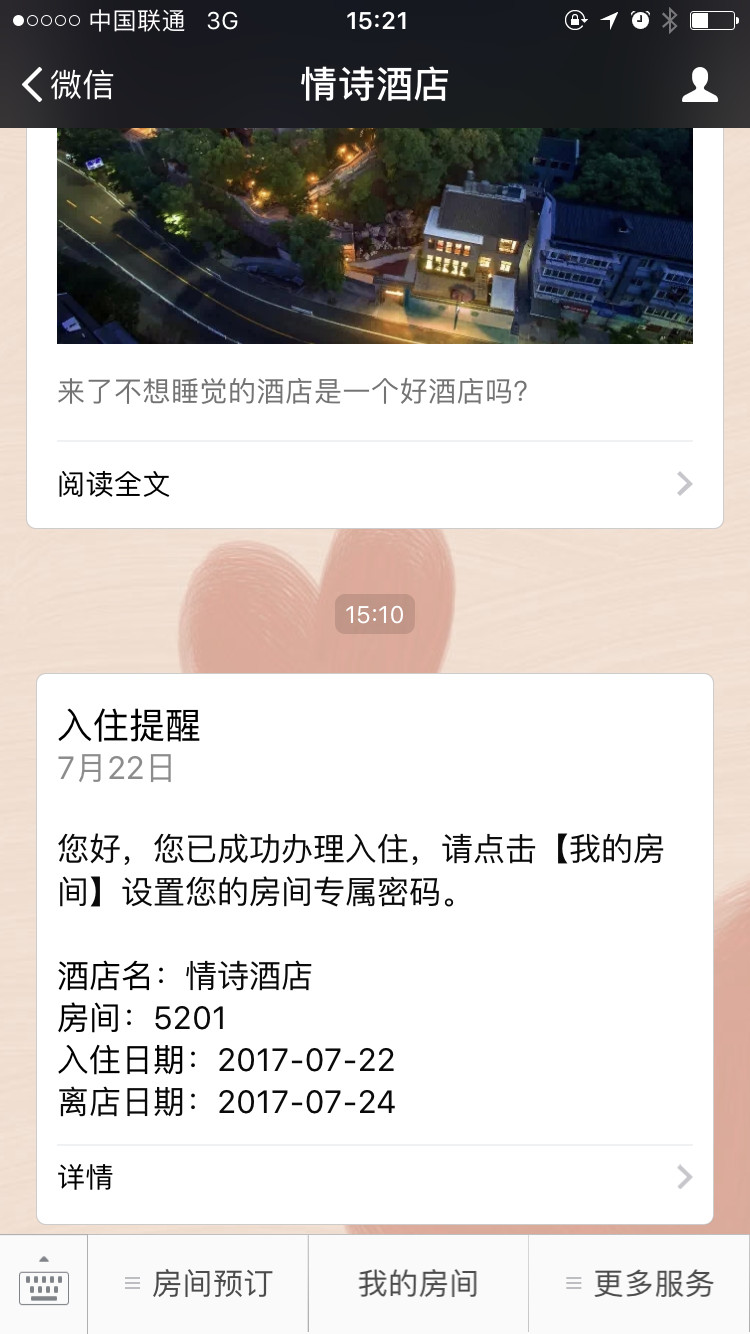Expand the 更多服务 menu
Image resolution: width=750 pixels, height=1334 pixels.
click(x=639, y=1284)
